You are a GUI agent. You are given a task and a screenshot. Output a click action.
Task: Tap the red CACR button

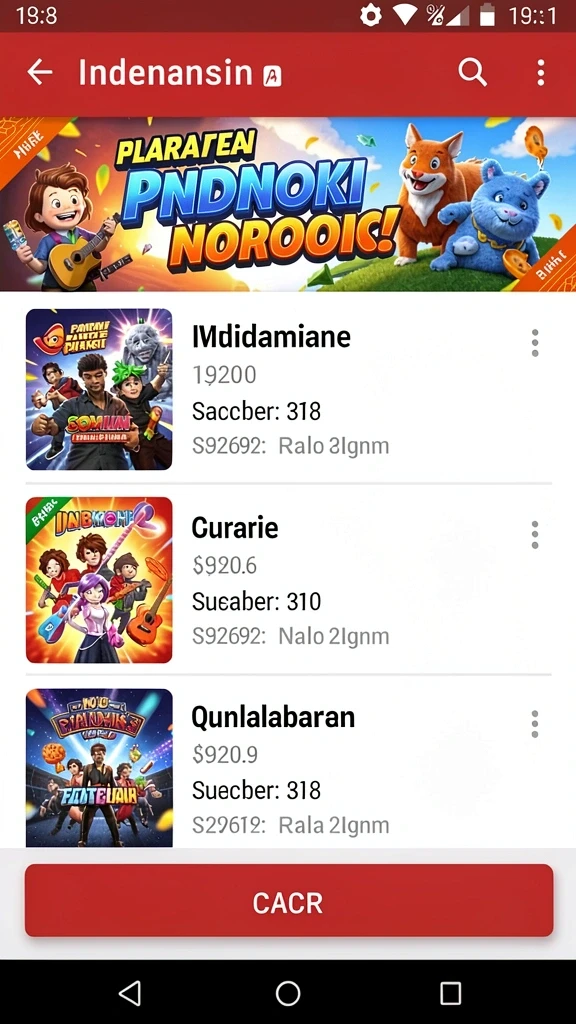click(289, 901)
